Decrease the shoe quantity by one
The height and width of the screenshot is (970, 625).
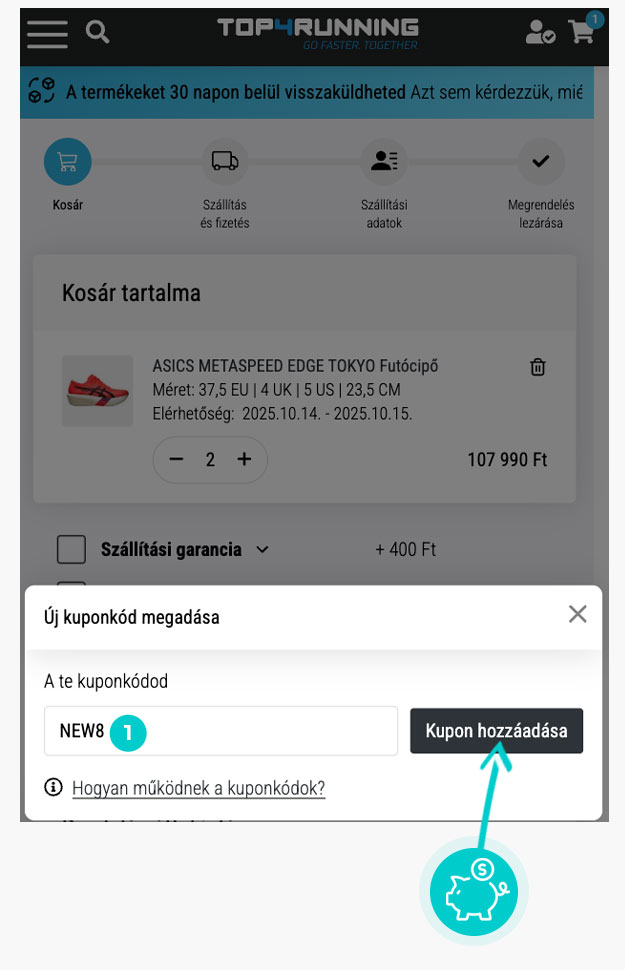tap(177, 460)
